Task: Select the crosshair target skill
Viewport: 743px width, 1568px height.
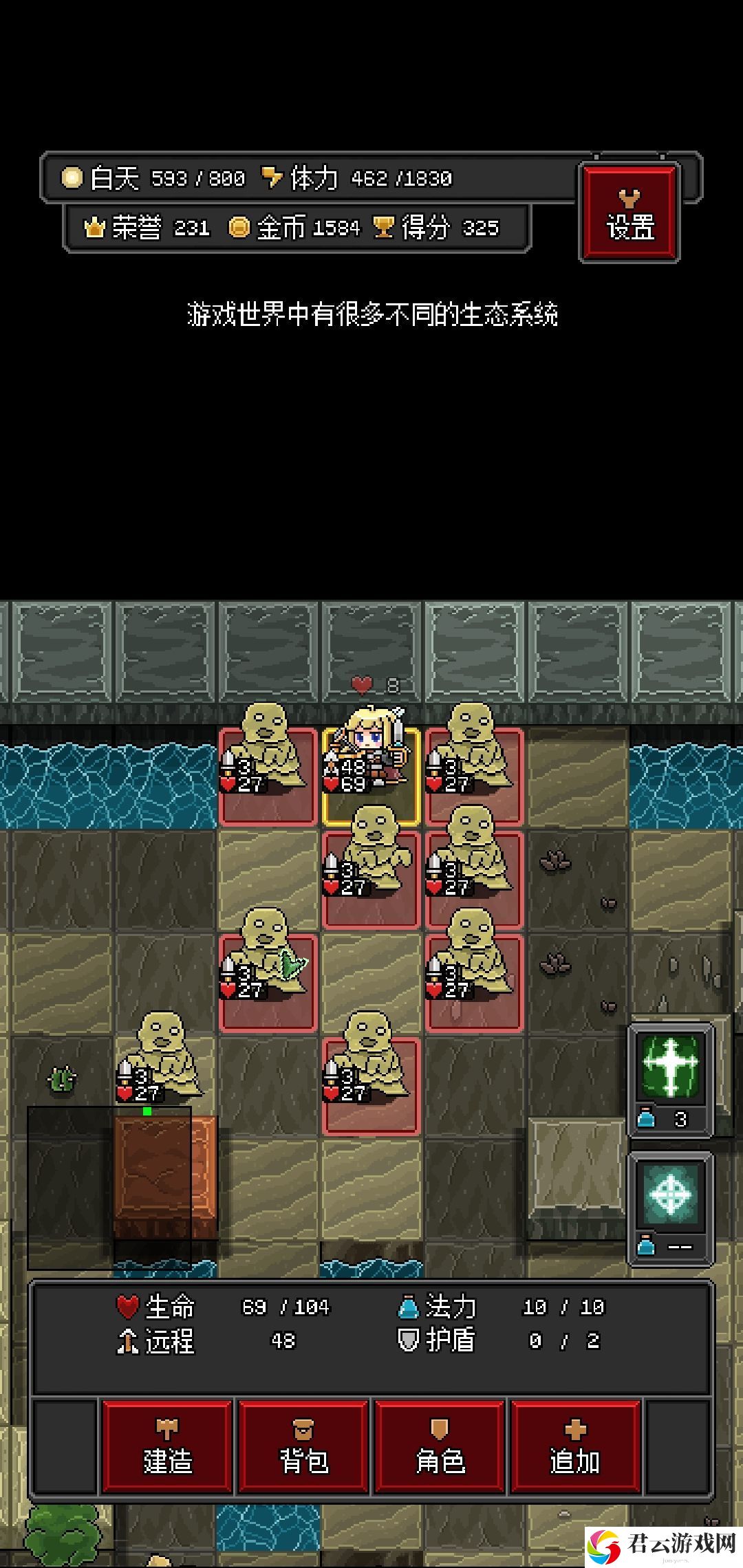Action: 671,1196
